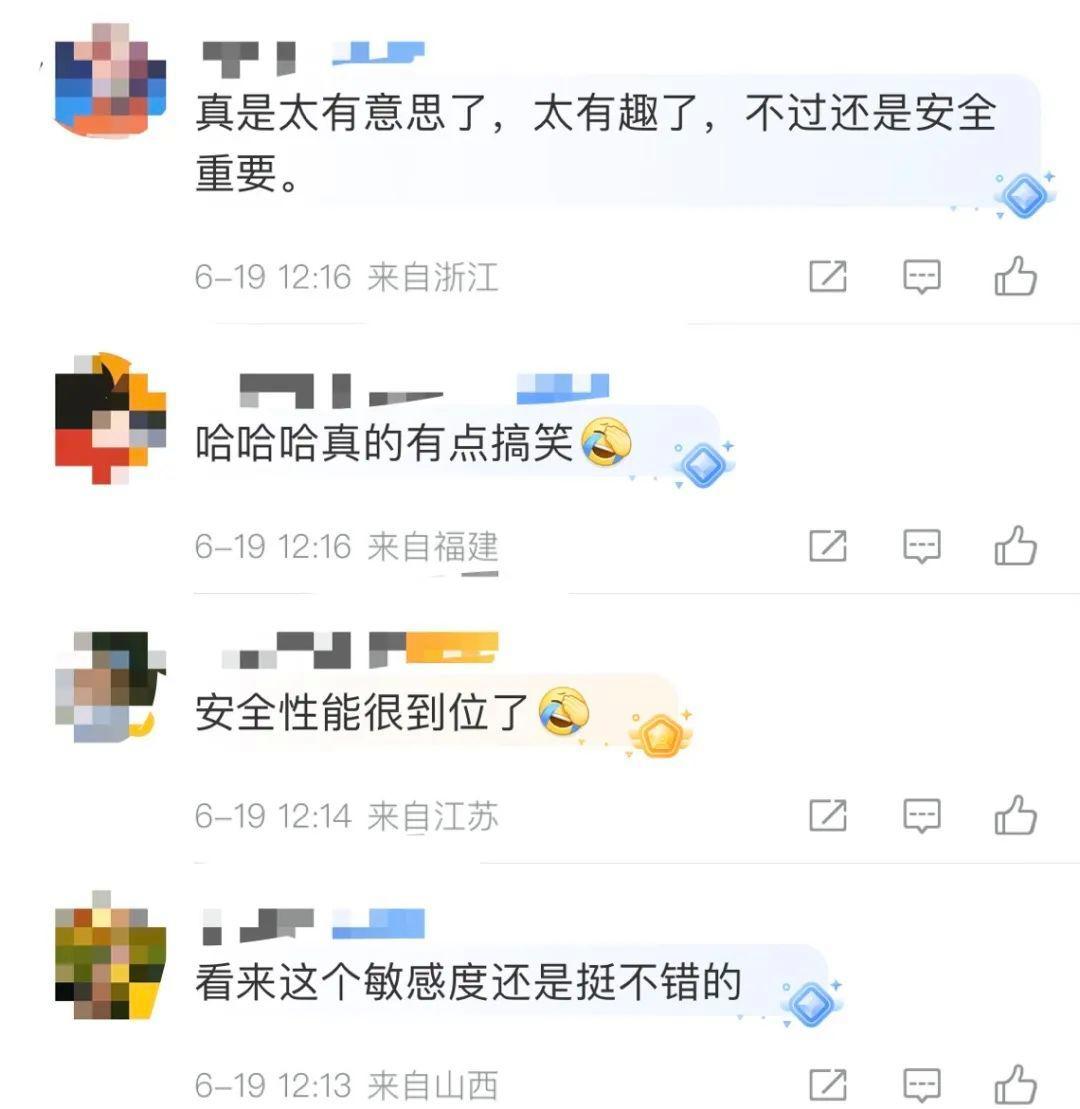Reply to the 哈哈哈真的有点搞笑 comment
Viewport: 1080px width, 1109px height.
tap(921, 546)
